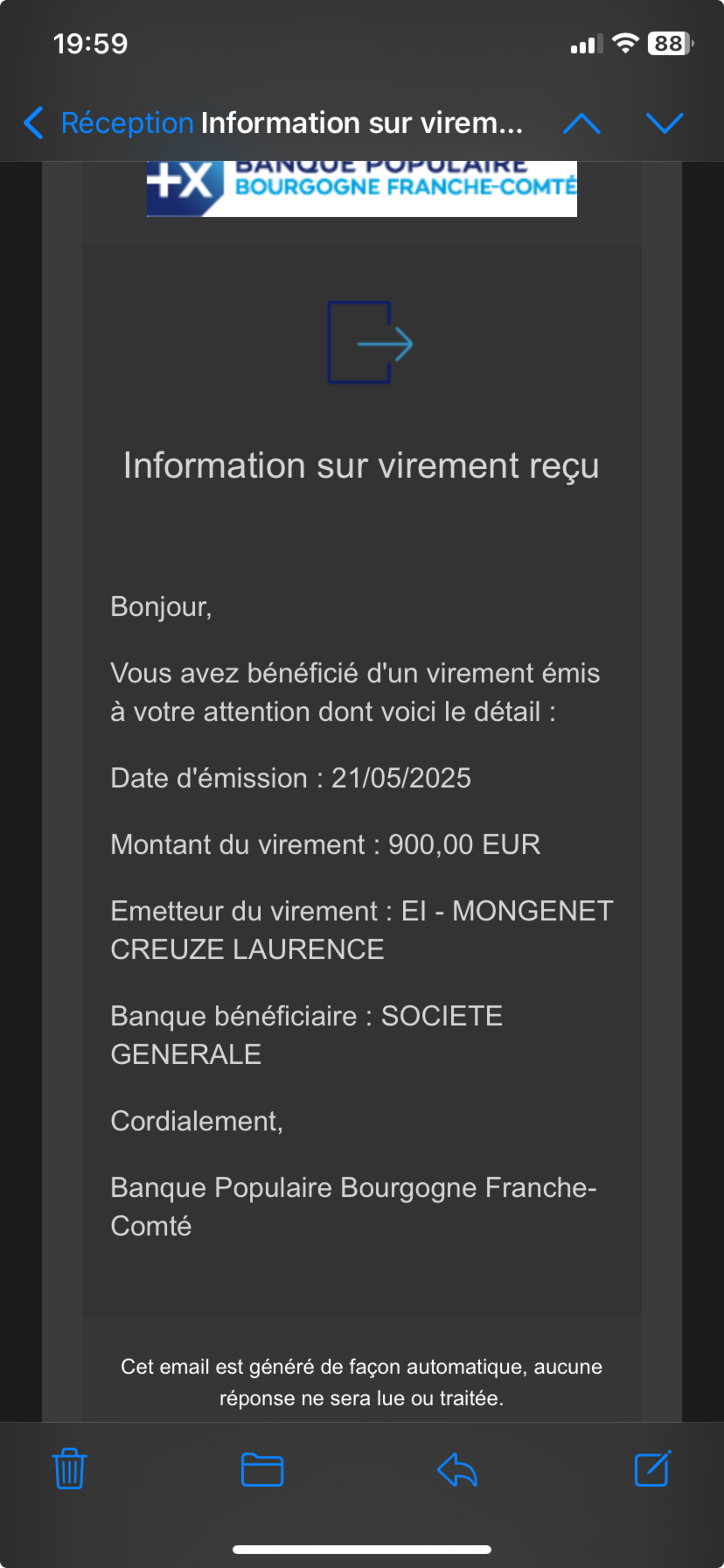The height and width of the screenshot is (1568, 724).
Task: Delete this email with the trash icon
Action: (x=70, y=1469)
